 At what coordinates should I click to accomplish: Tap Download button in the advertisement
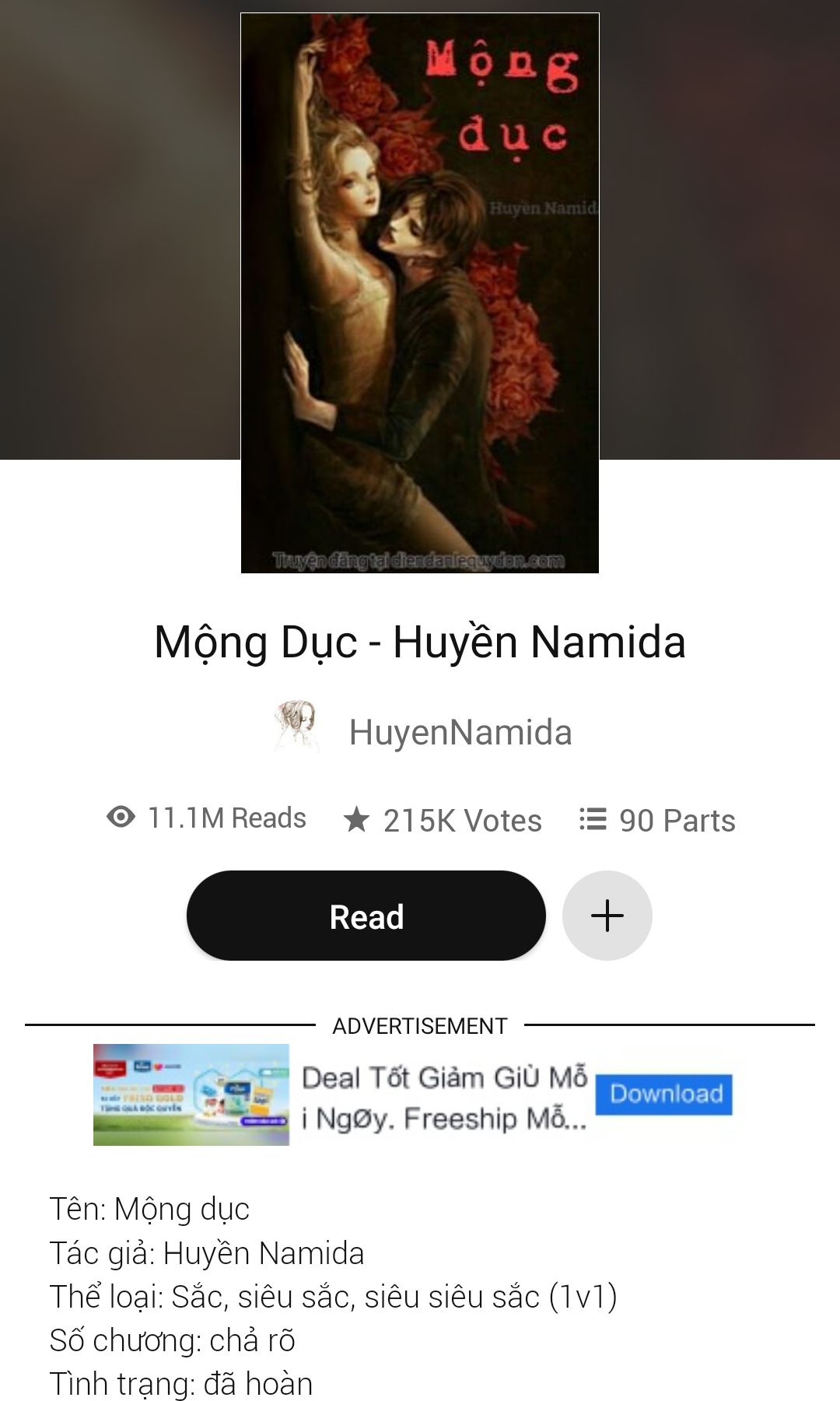coord(663,1094)
